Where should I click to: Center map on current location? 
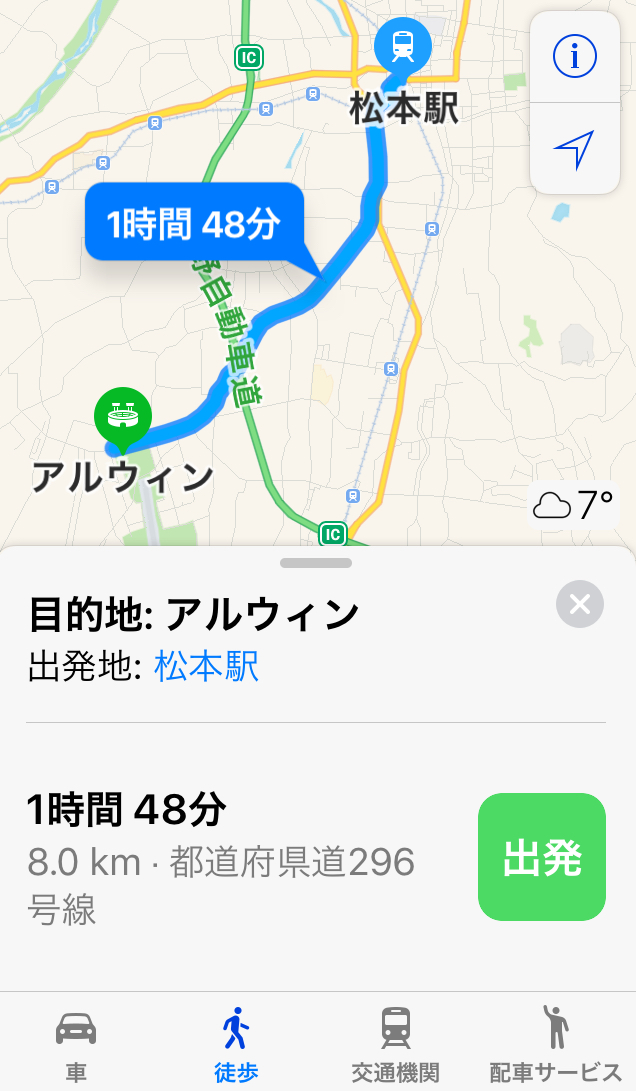coord(574,150)
